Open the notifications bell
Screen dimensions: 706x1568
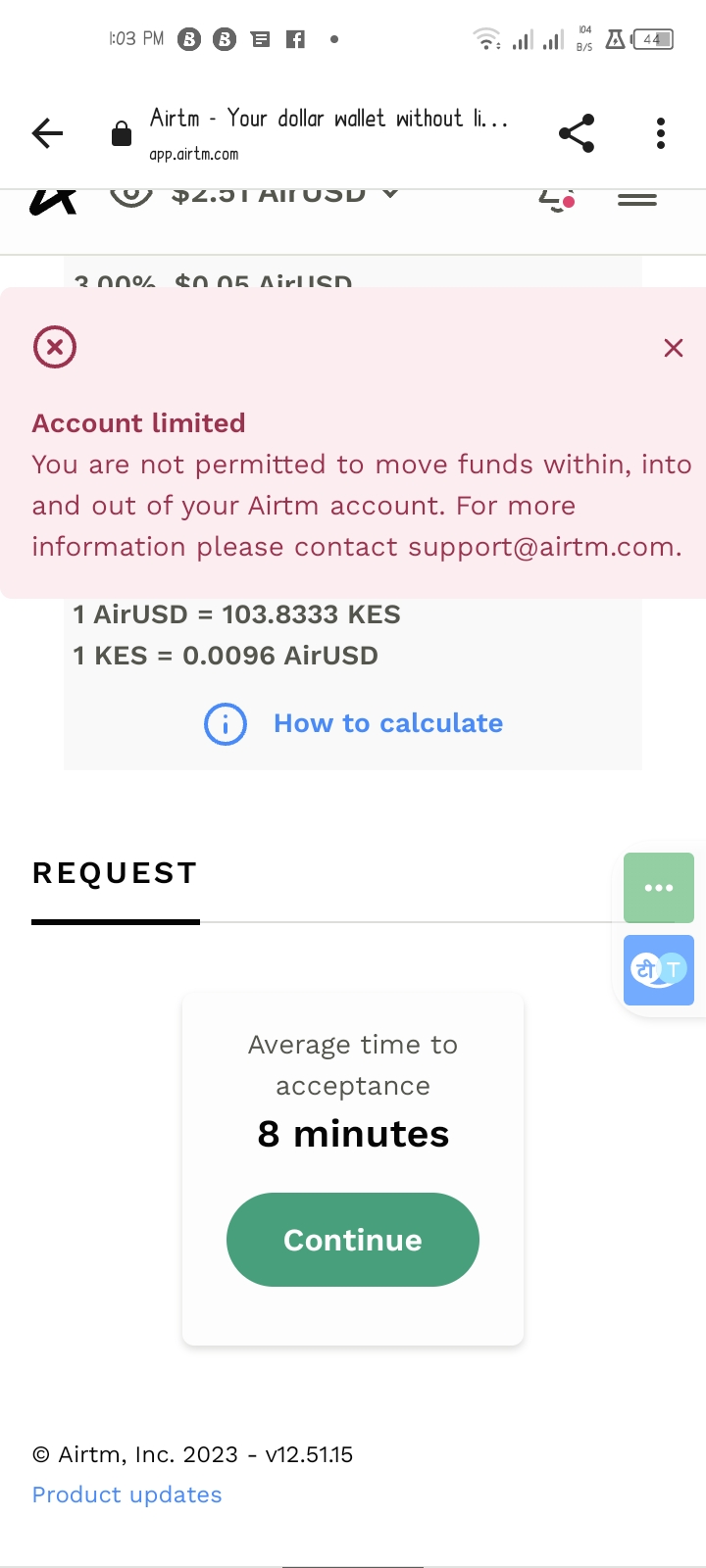pos(555,198)
